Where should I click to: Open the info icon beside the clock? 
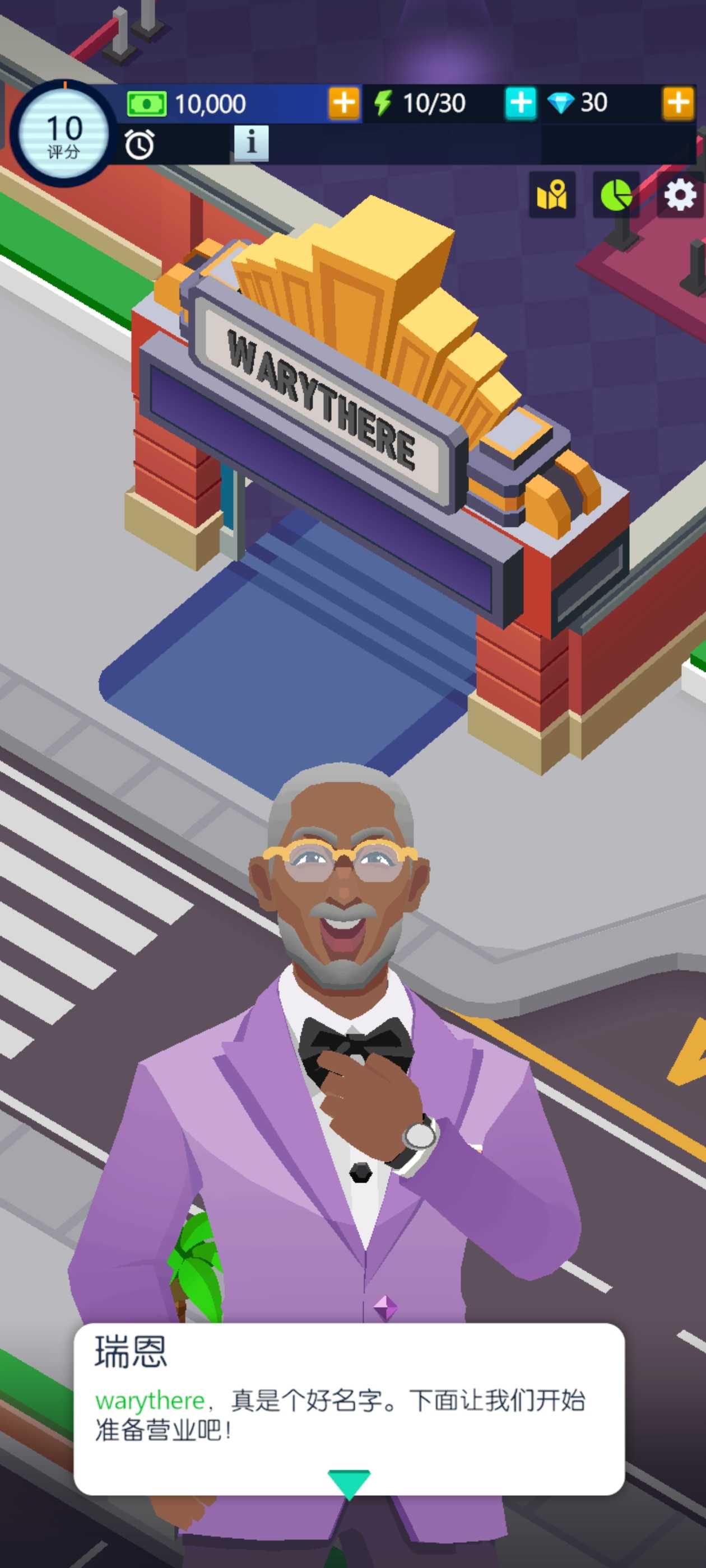[251, 143]
